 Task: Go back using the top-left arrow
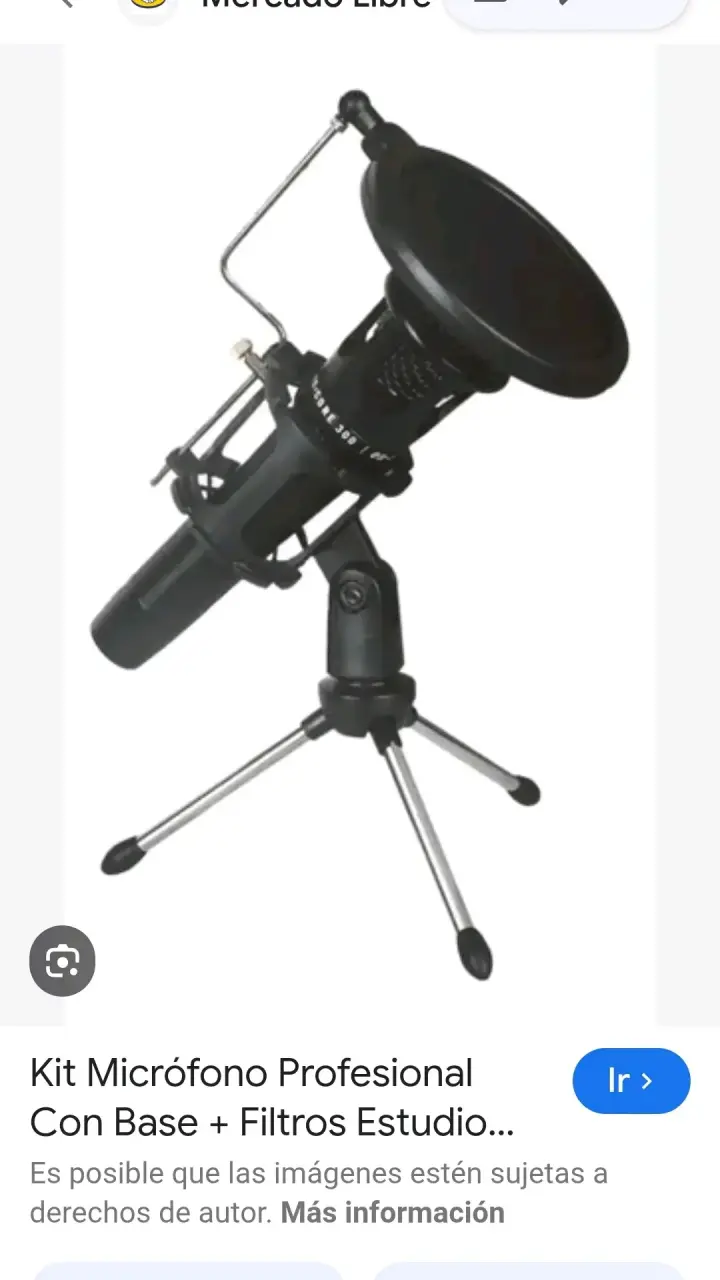point(67,3)
